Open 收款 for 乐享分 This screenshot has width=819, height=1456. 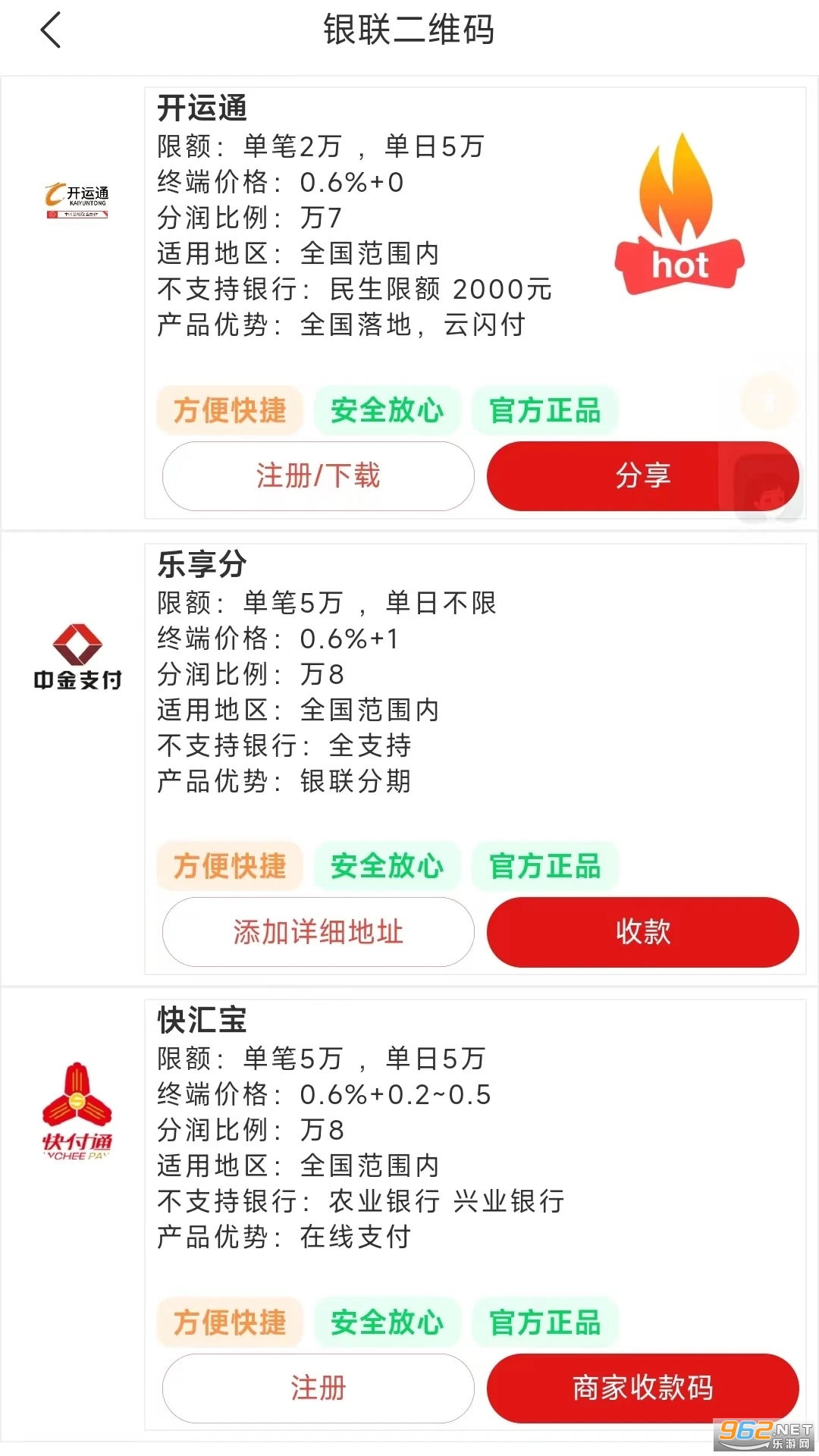[x=642, y=932]
